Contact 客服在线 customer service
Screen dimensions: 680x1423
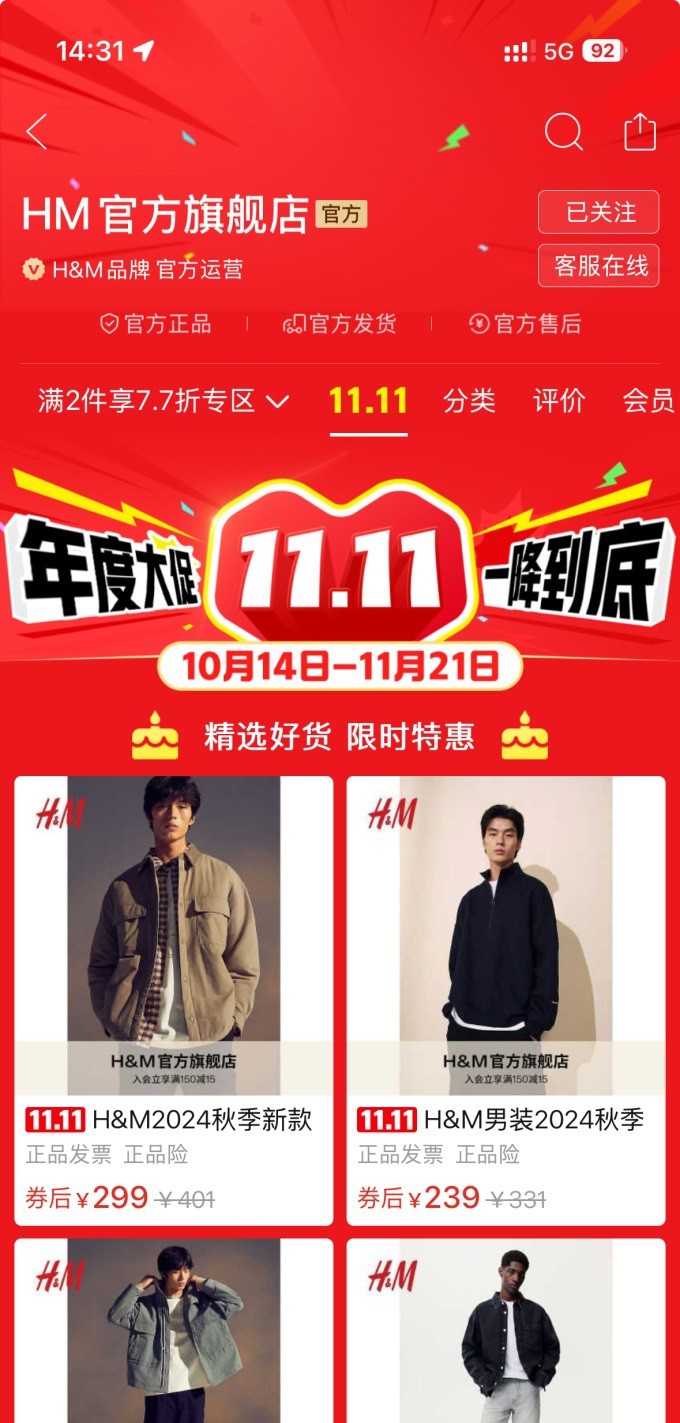coord(598,266)
